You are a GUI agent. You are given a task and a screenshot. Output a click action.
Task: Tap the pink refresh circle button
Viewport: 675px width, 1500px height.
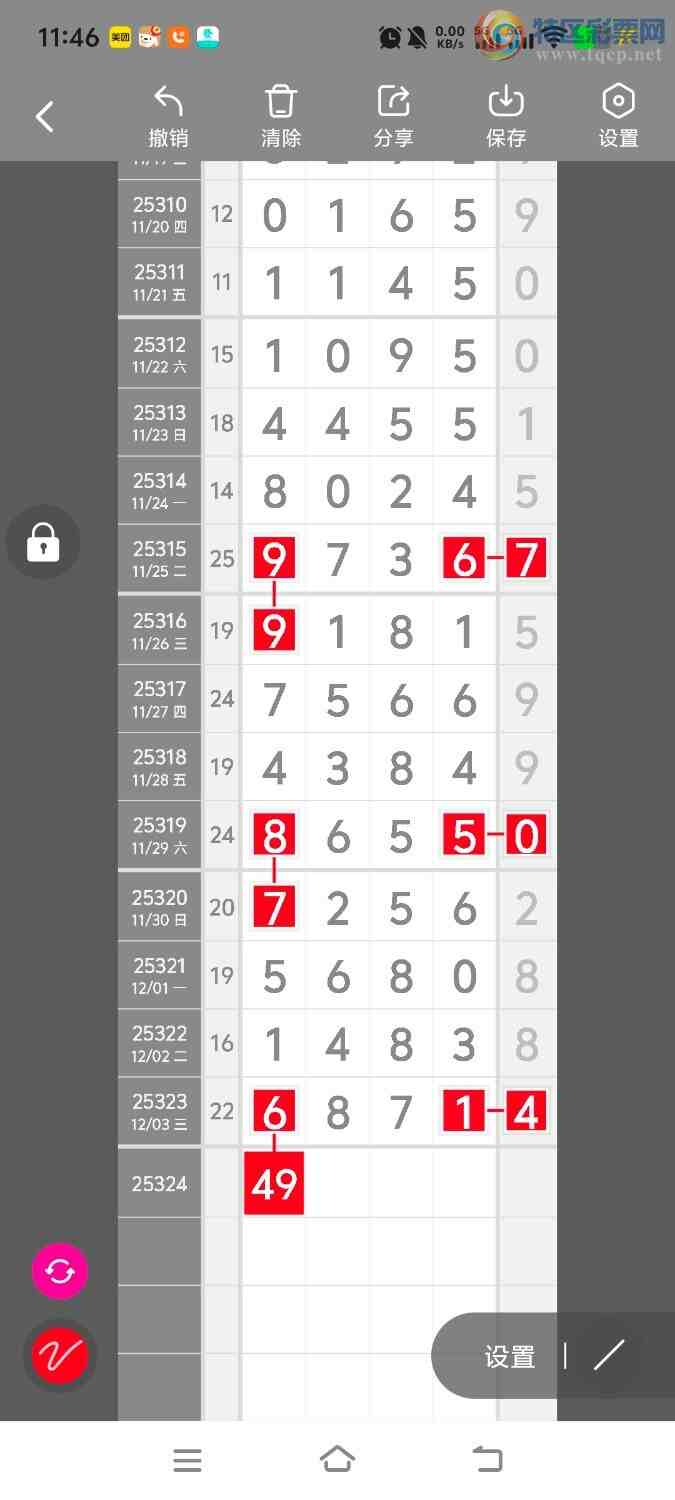[x=60, y=1271]
